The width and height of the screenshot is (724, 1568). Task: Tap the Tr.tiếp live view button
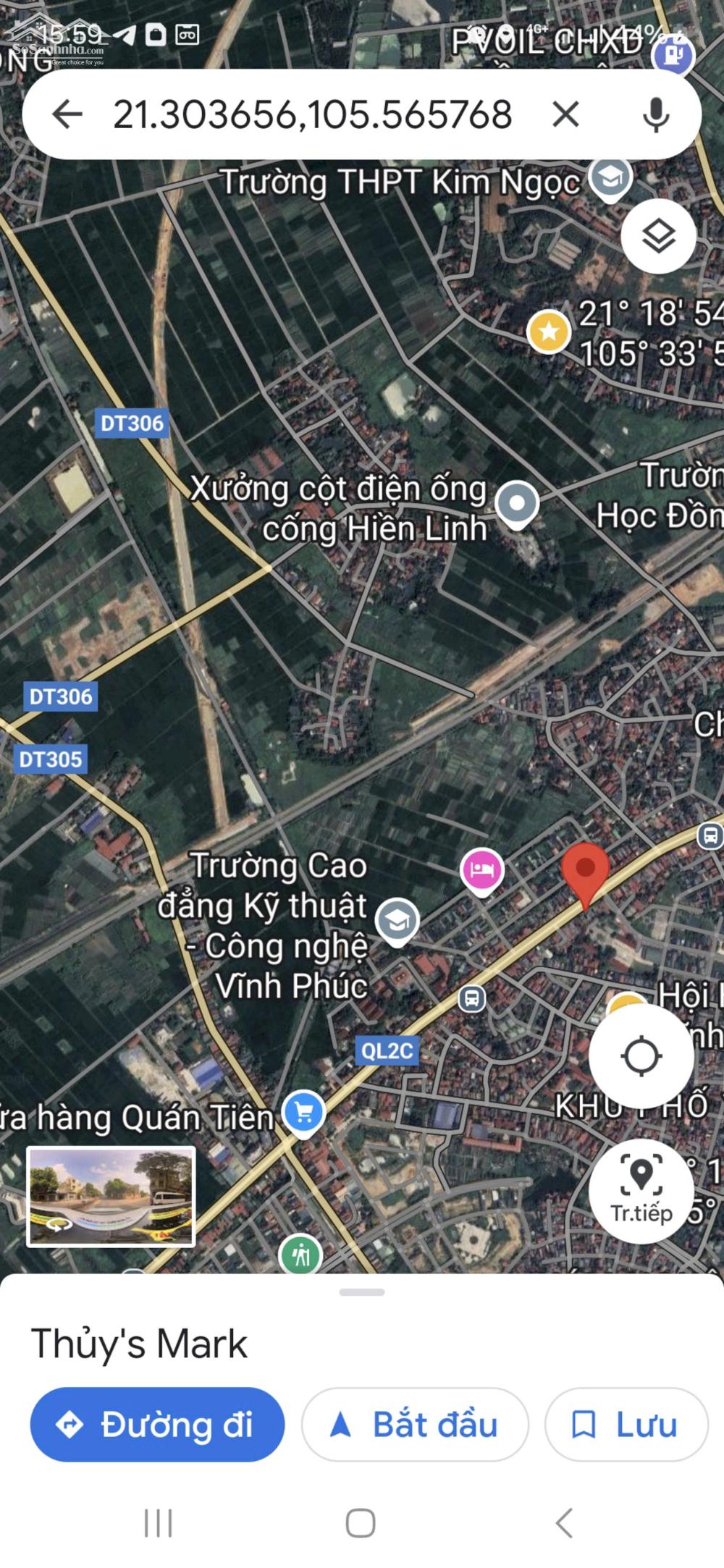coord(641,1191)
